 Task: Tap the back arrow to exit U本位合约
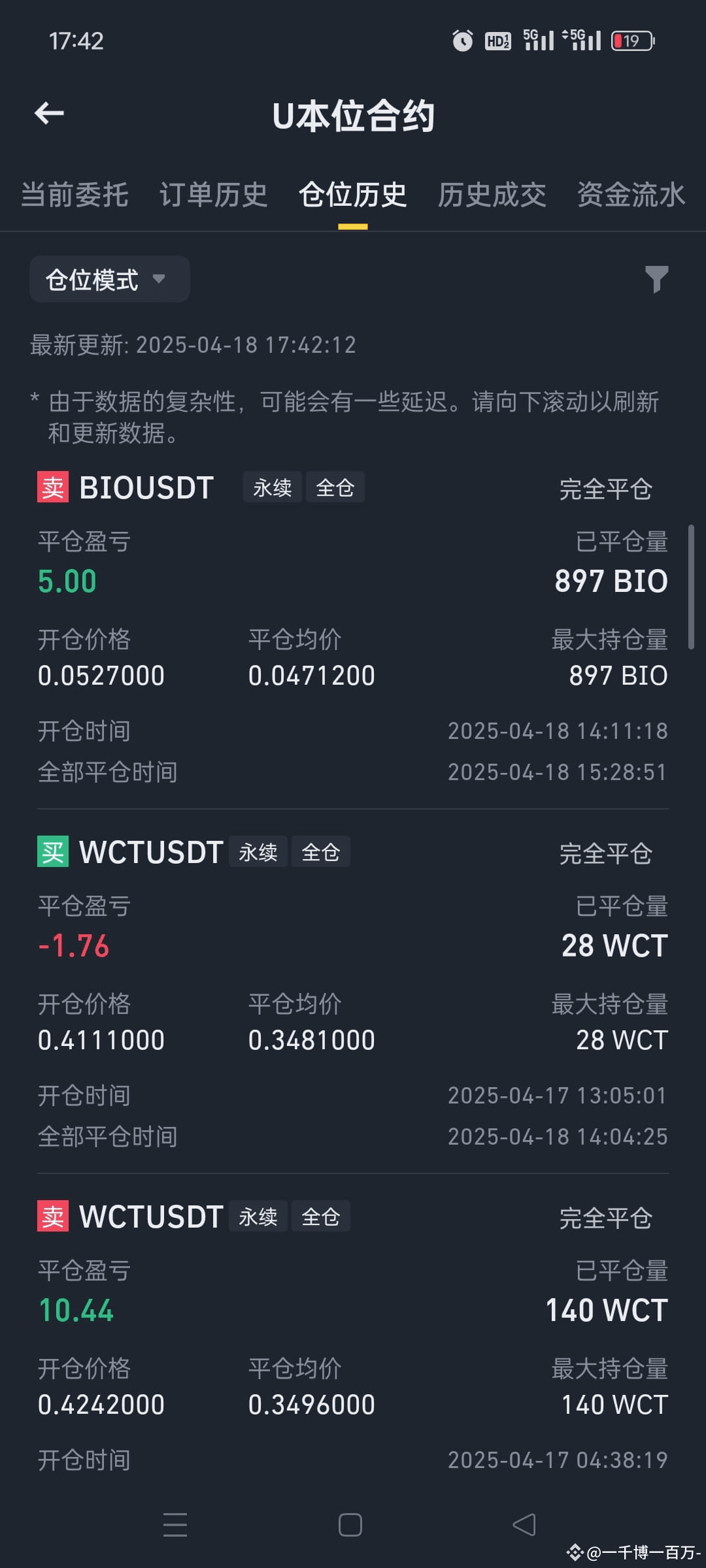(49, 112)
